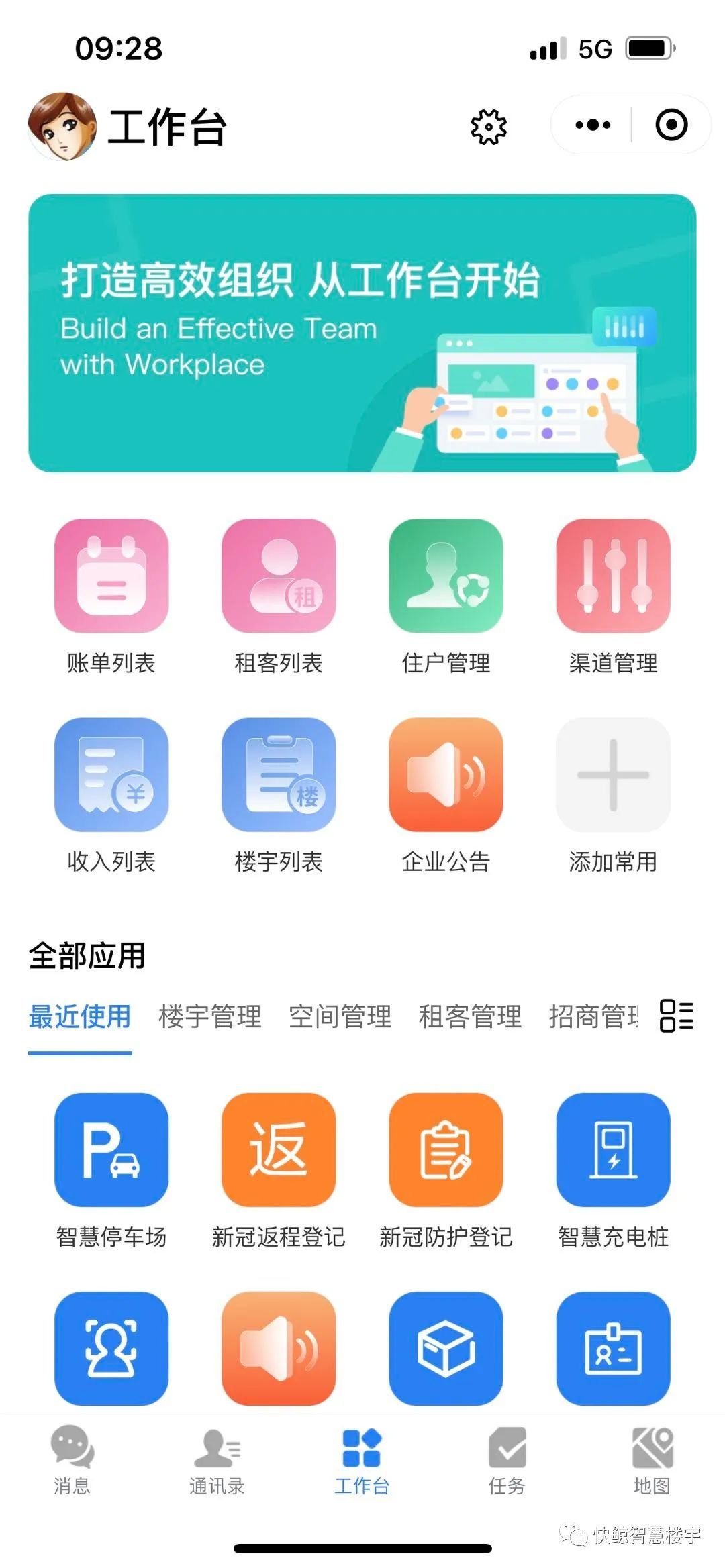Image resolution: width=725 pixels, height=1568 pixels.
Task: Go to the 消息 tab
Action: [x=72, y=1460]
